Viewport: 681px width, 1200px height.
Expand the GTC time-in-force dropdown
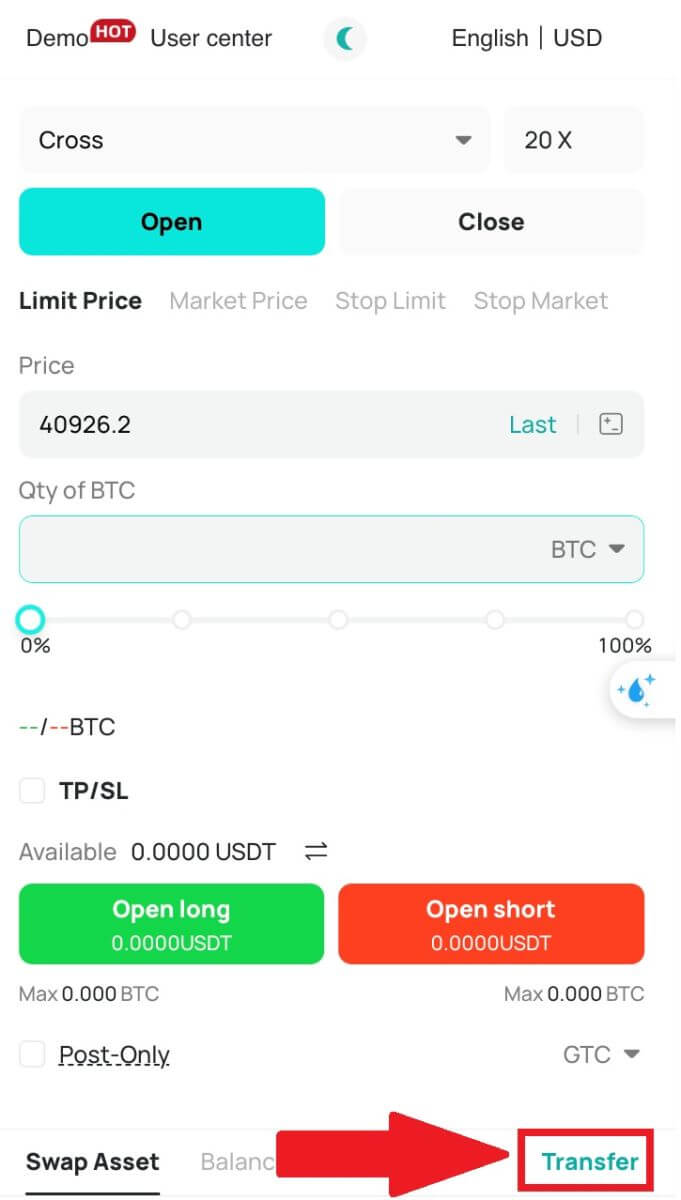pos(601,1054)
